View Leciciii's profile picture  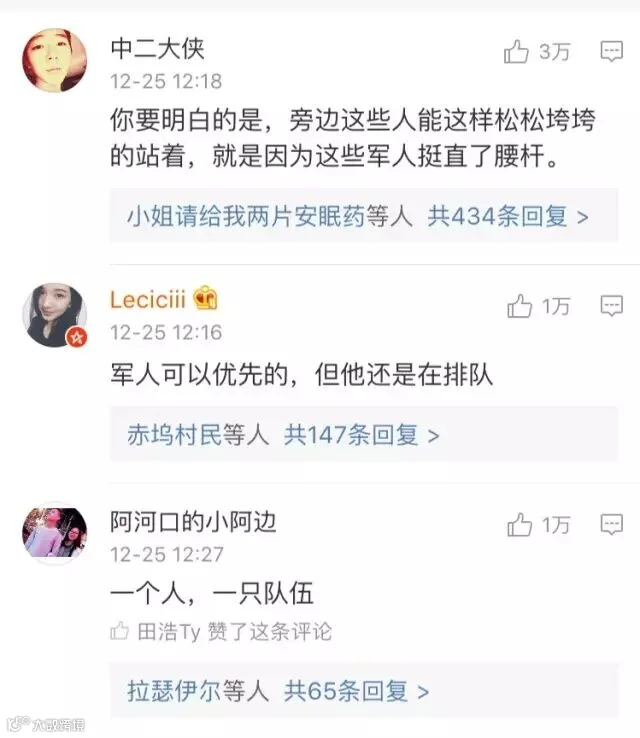(x=55, y=315)
